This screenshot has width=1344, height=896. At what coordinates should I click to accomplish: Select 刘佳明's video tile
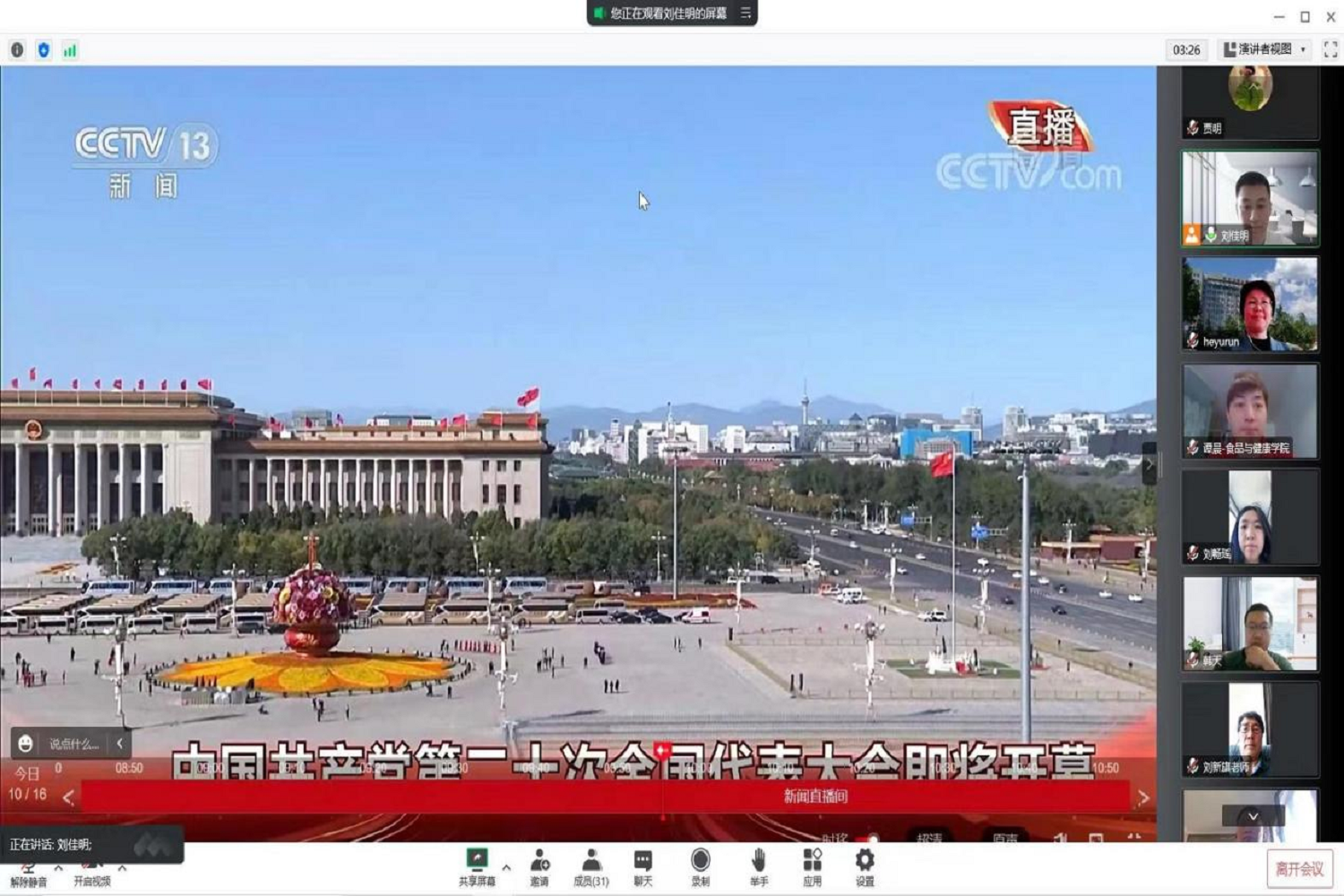point(1250,198)
